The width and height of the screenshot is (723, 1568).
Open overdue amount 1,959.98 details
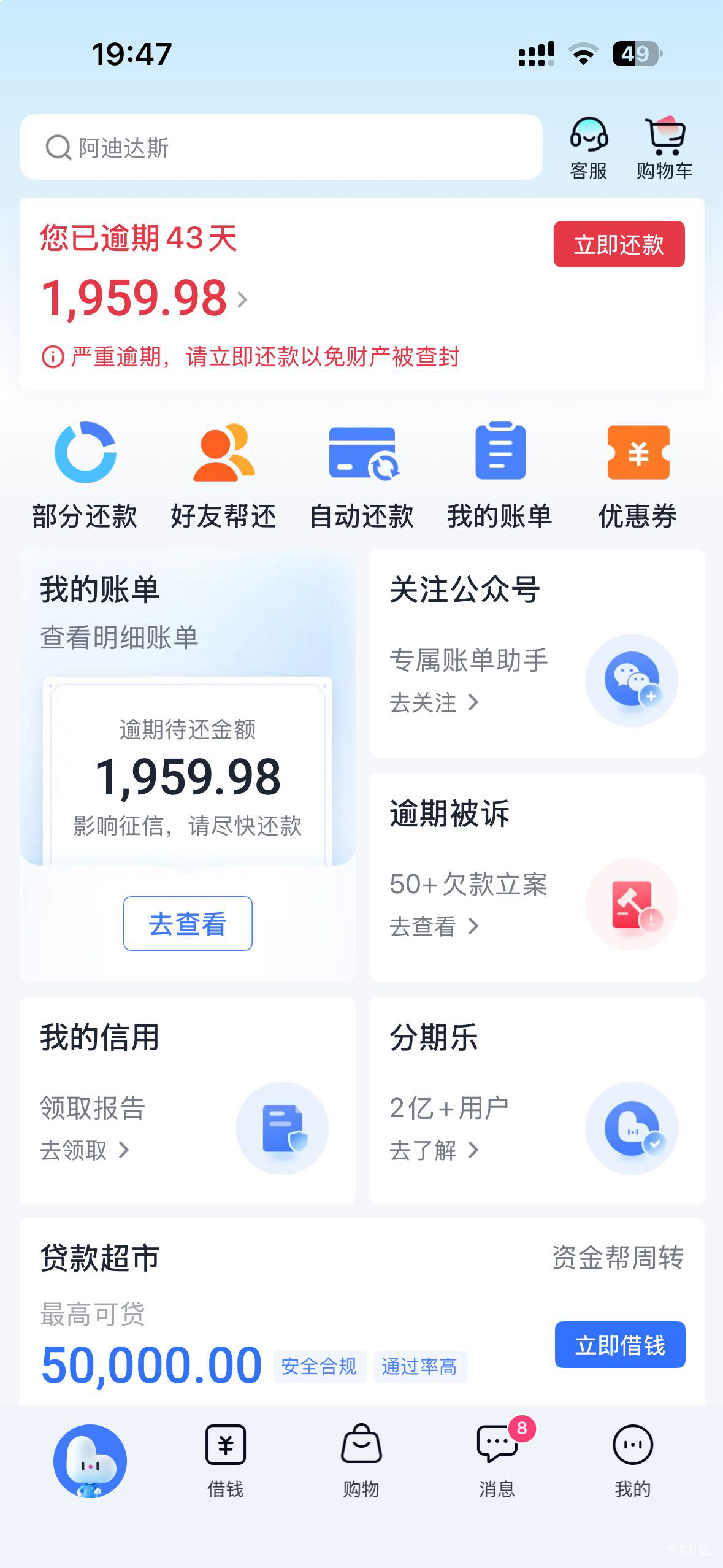point(145,299)
